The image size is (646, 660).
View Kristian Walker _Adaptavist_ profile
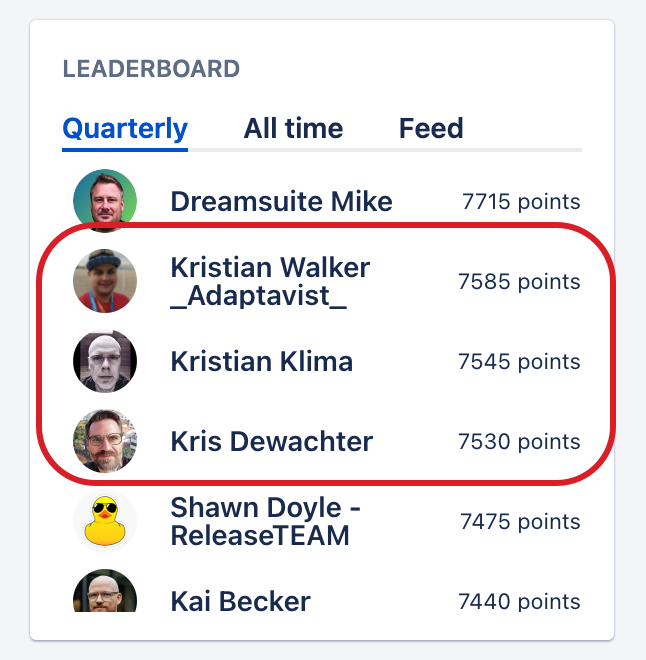point(270,282)
